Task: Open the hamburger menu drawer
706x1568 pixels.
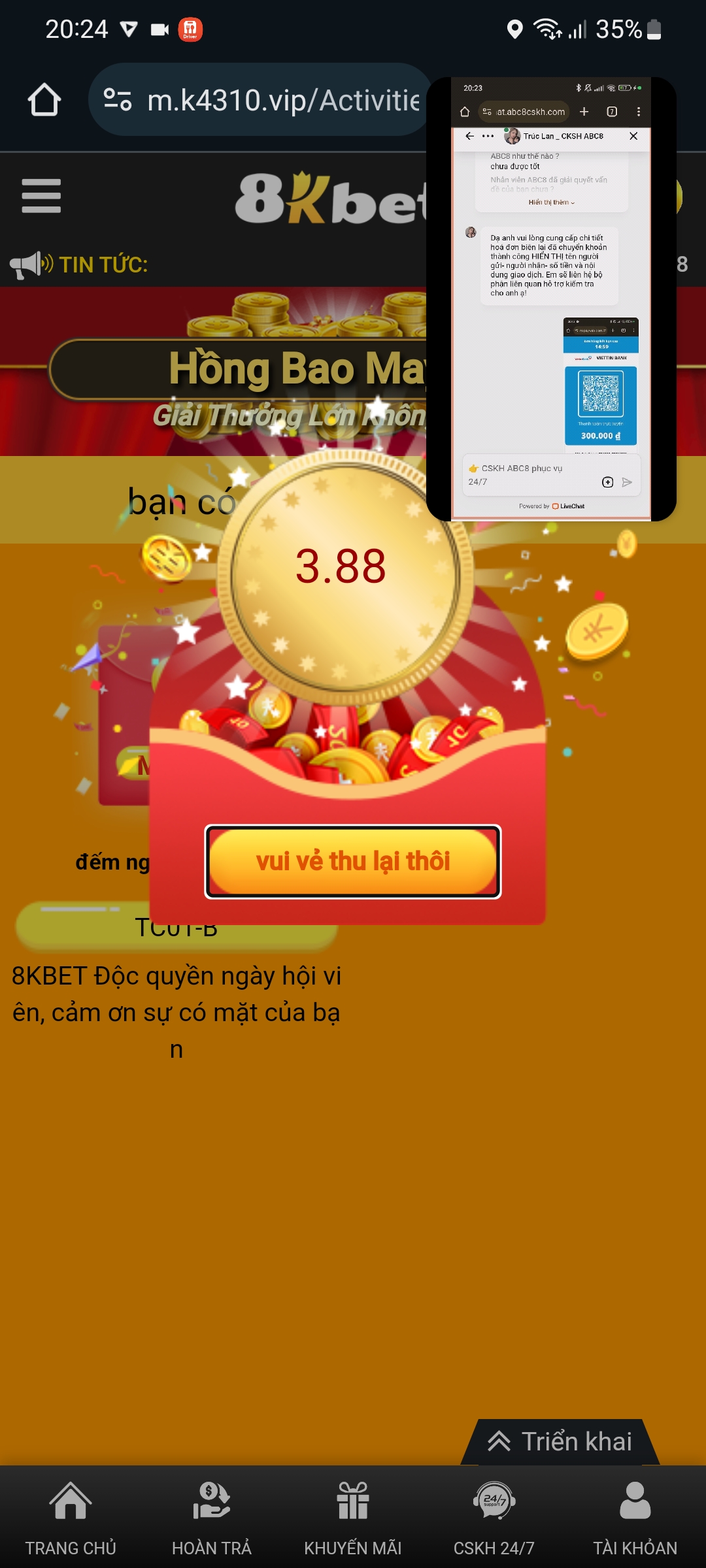Action: (41, 195)
